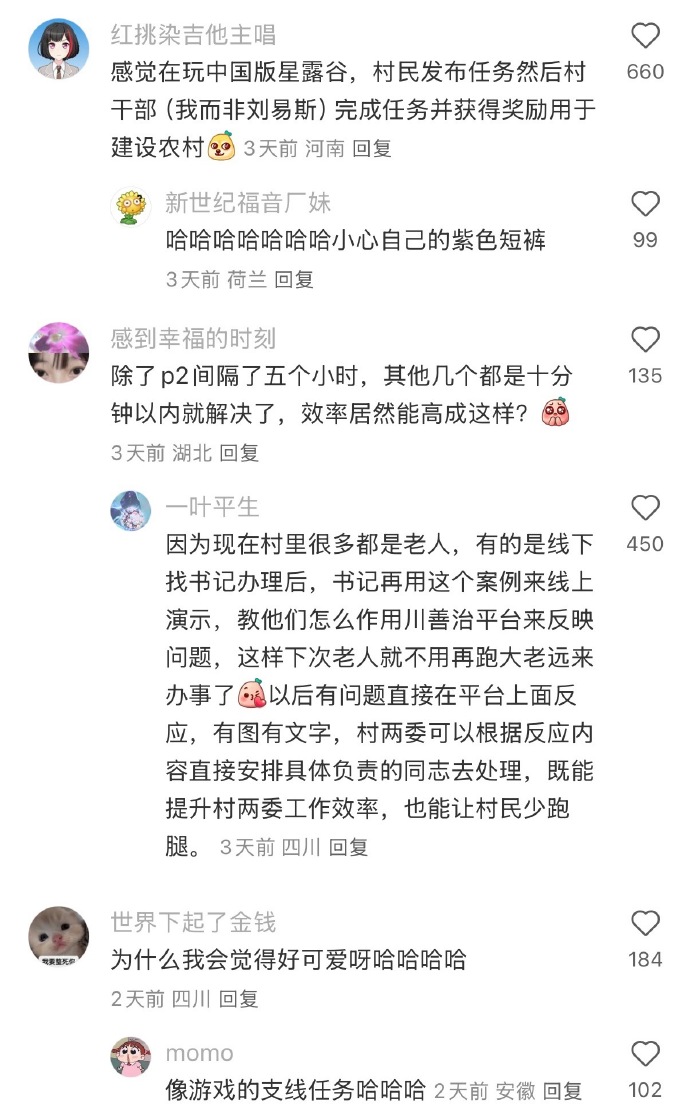Open username 一叶平生's profile

212,507
